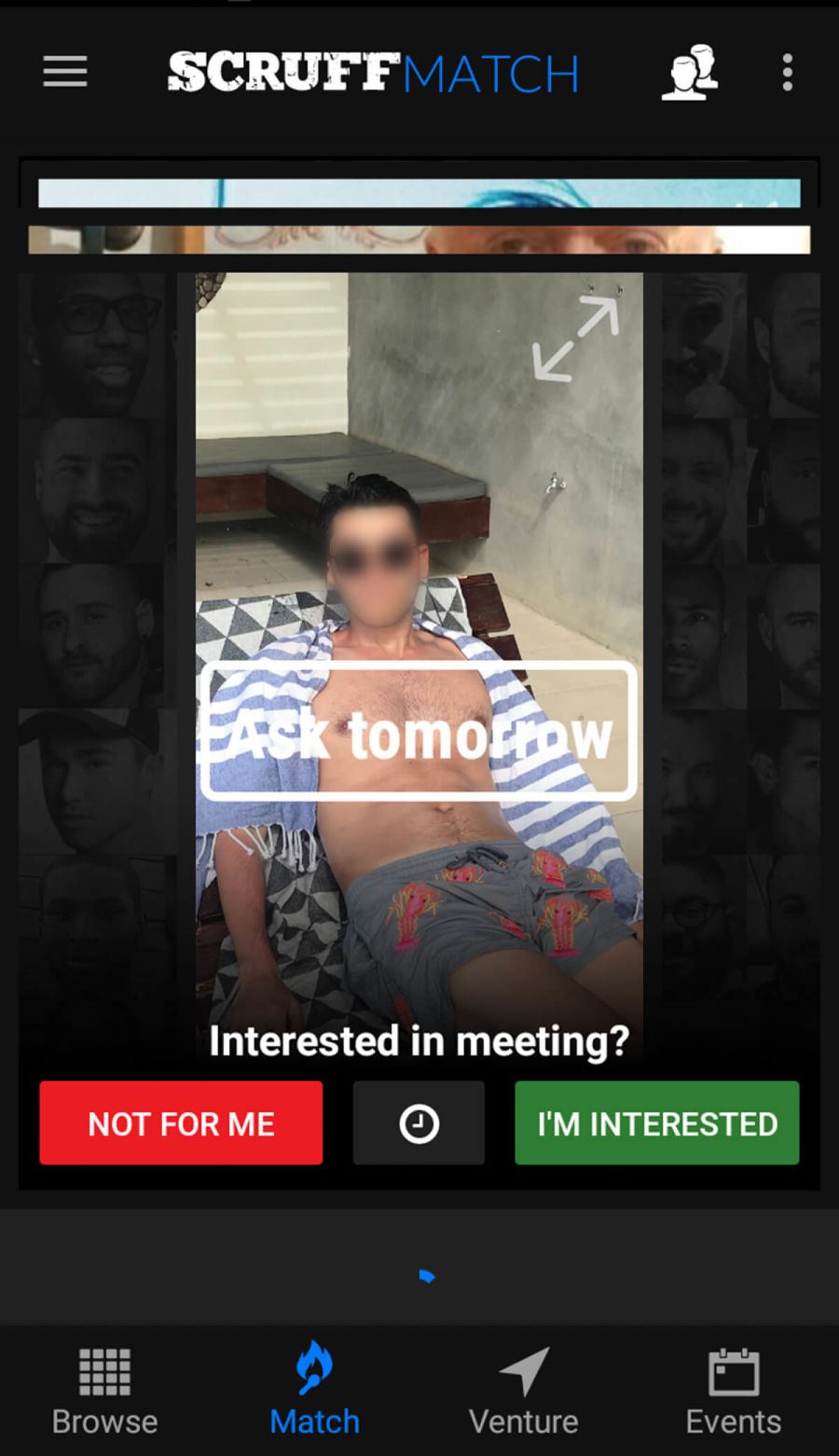Switch to the Browse tab
The width and height of the screenshot is (839, 1456).
[104, 1392]
